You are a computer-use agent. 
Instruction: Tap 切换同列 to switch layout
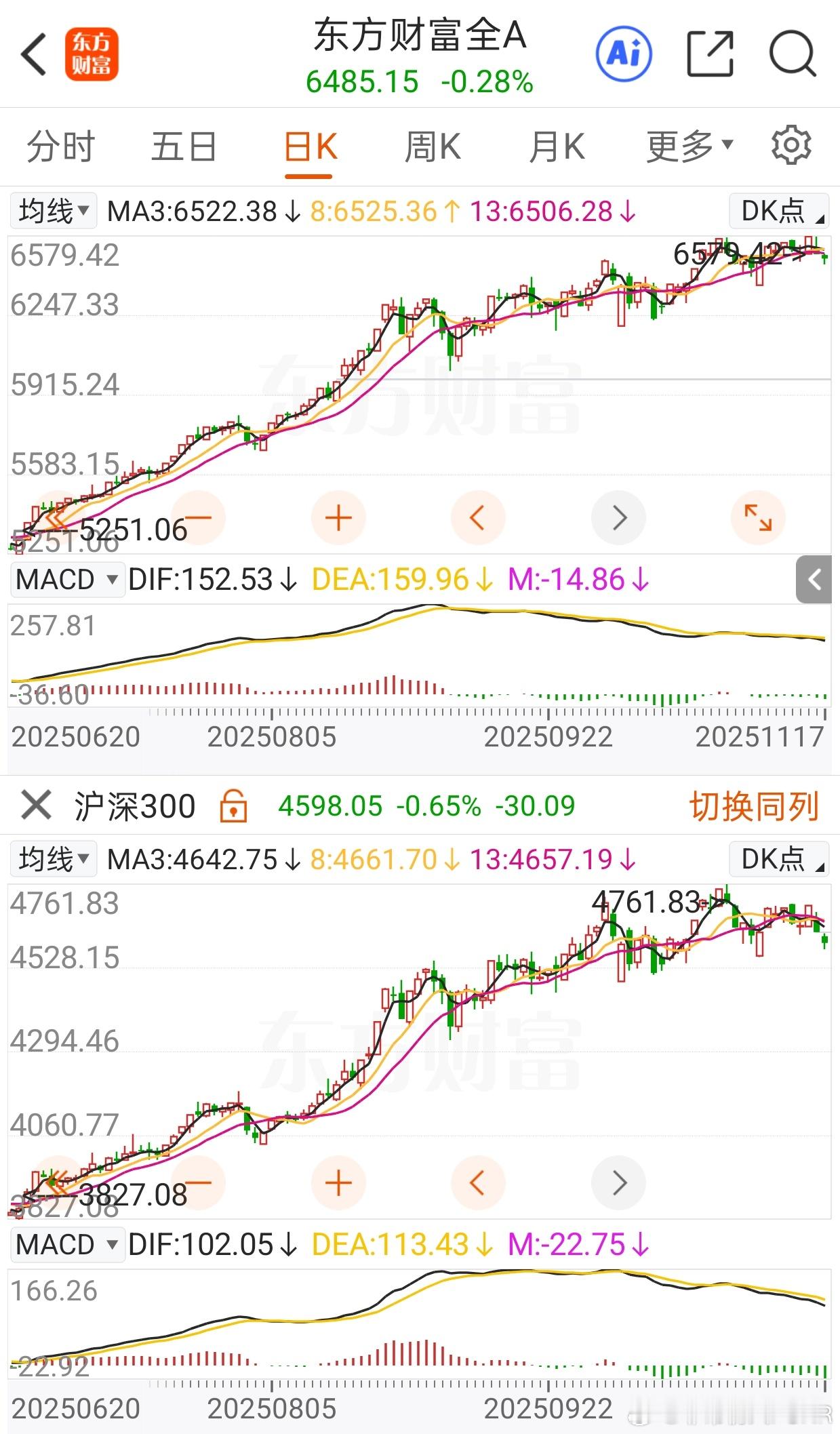[755, 806]
